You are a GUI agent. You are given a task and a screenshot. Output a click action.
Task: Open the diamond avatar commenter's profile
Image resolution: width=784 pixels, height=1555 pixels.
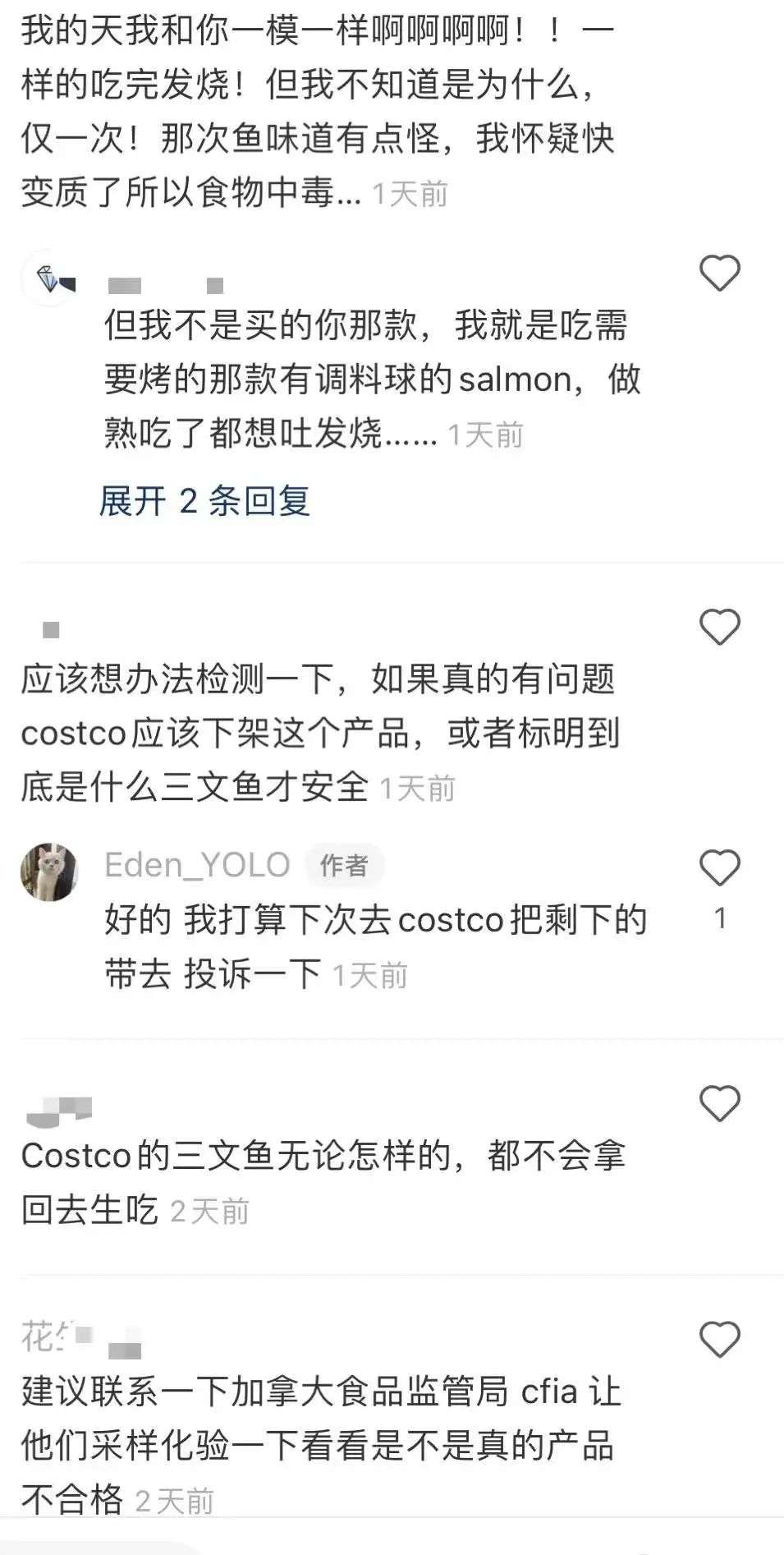[x=49, y=279]
